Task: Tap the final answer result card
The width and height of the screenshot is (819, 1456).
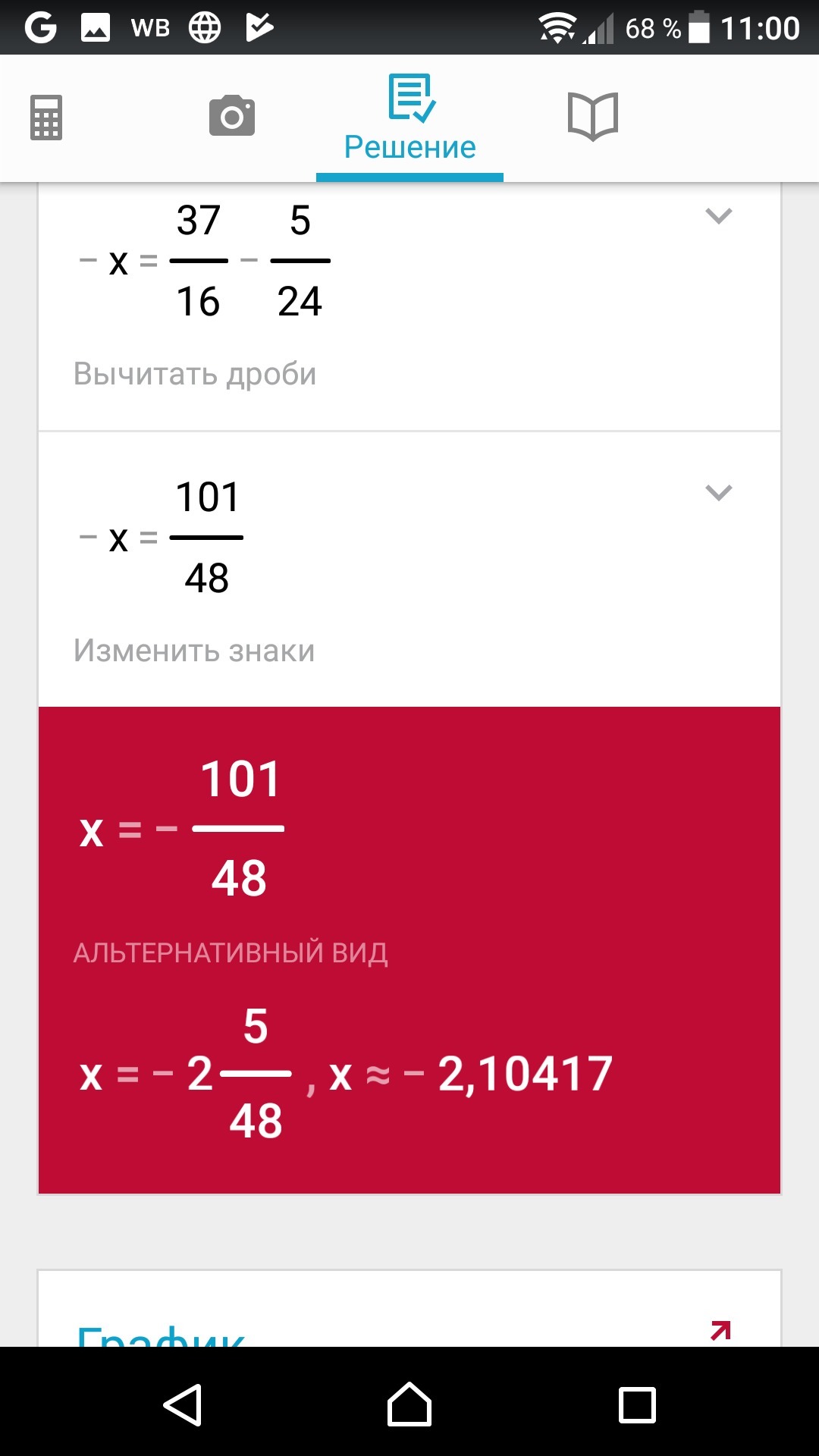Action: click(x=409, y=949)
